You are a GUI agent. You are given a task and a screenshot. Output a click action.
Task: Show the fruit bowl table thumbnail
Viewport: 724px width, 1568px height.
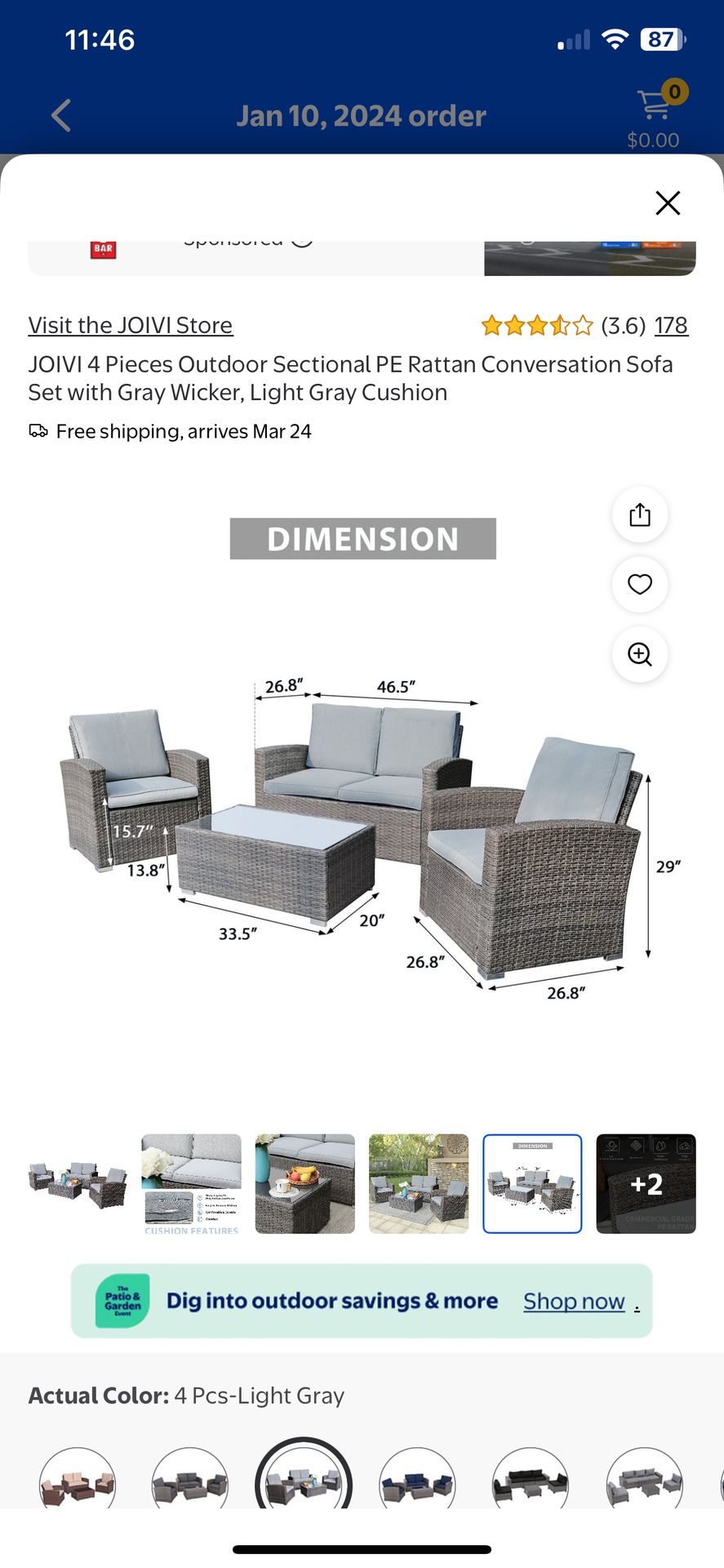(x=305, y=1183)
